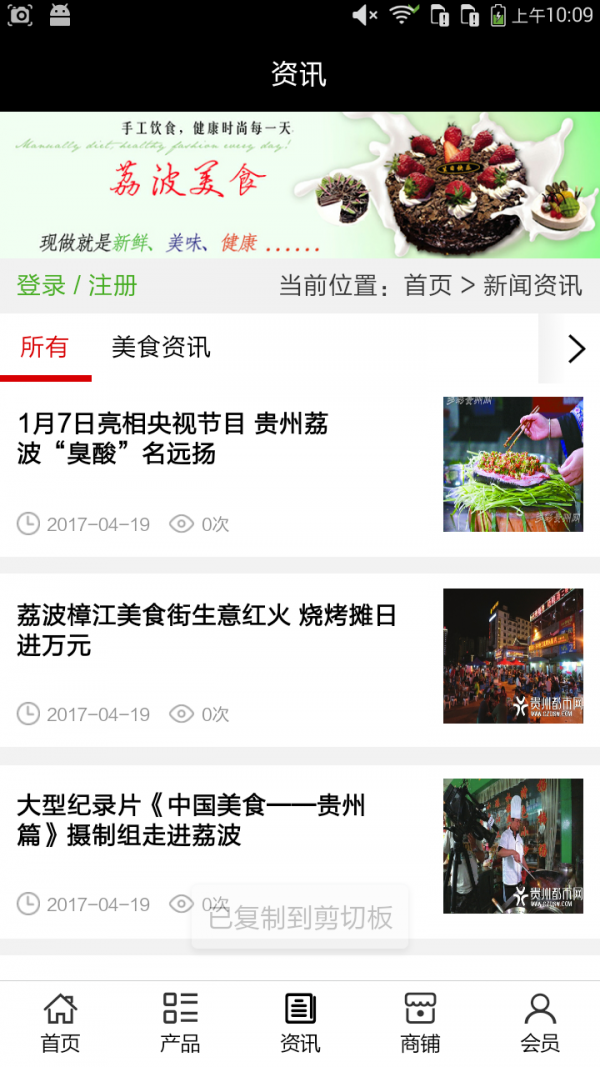
Task: Open the 大型纪录片《中国美食——贵州篇》 article
Action: 192,820
